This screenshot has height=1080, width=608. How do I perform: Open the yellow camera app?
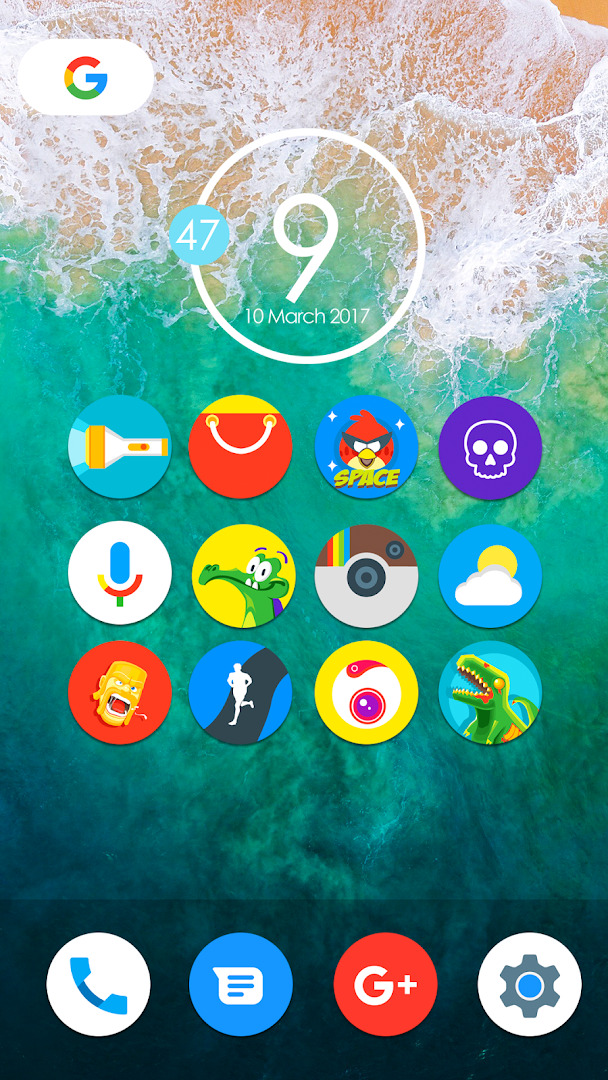tap(366, 692)
